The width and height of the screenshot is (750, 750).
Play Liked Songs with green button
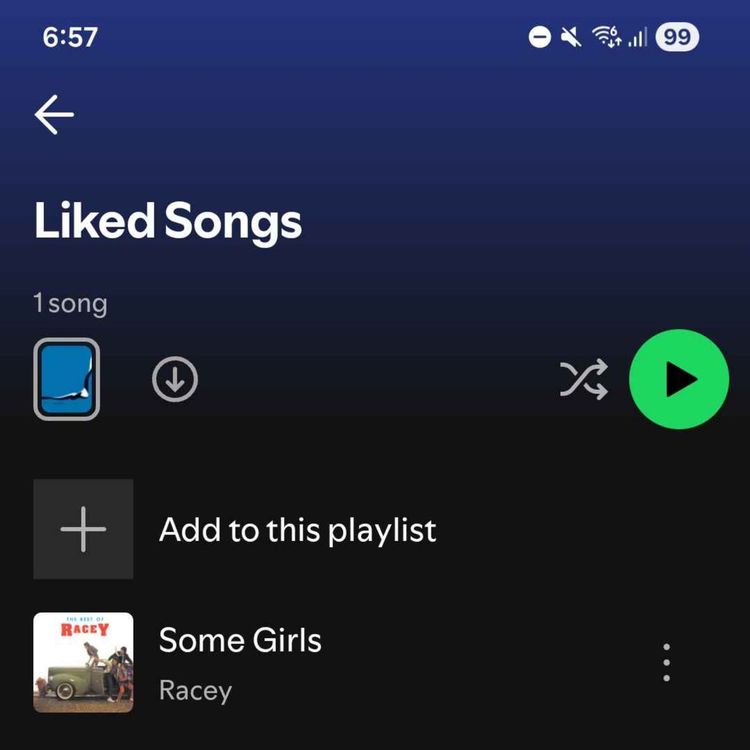coord(679,380)
